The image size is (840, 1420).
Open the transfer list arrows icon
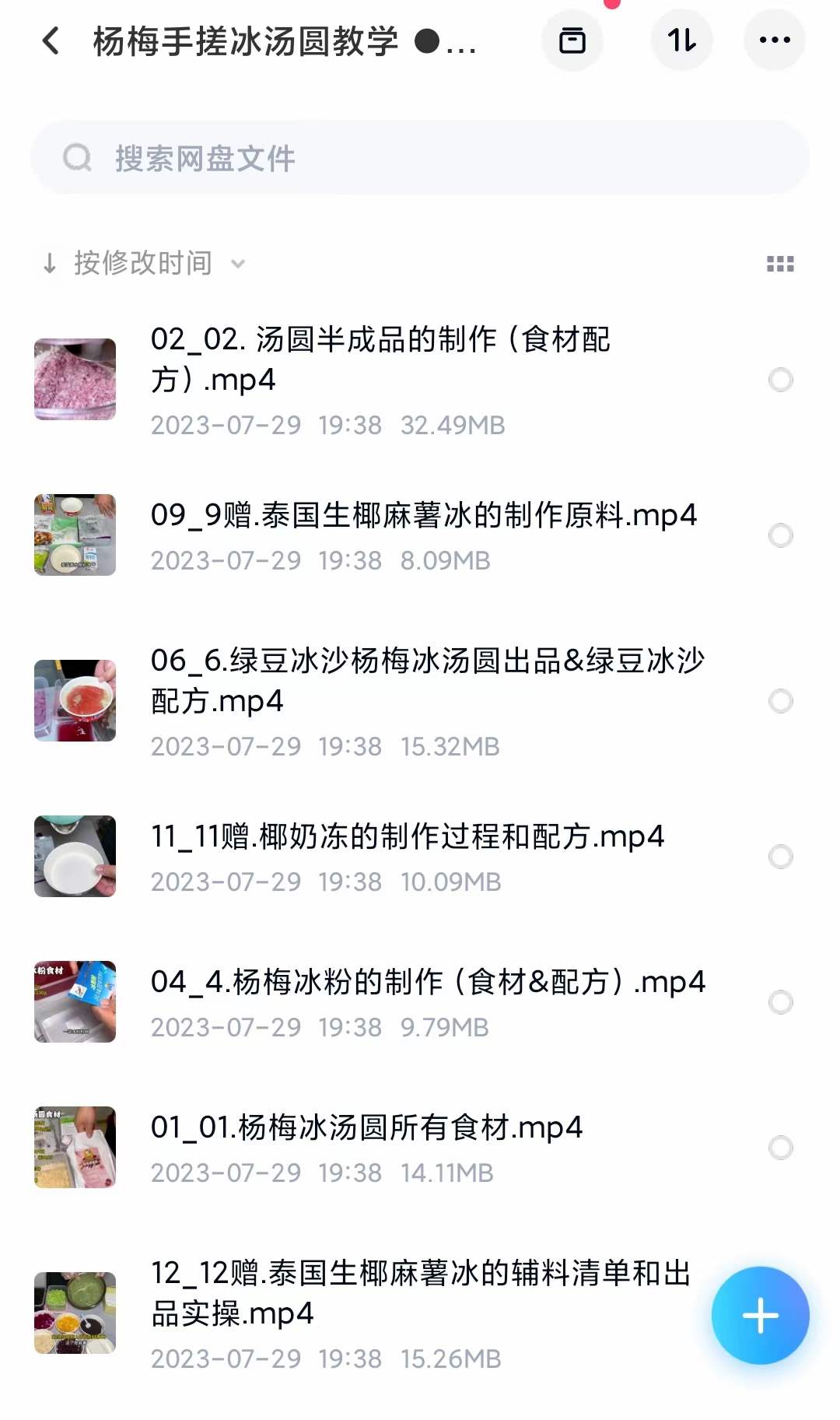[x=682, y=40]
